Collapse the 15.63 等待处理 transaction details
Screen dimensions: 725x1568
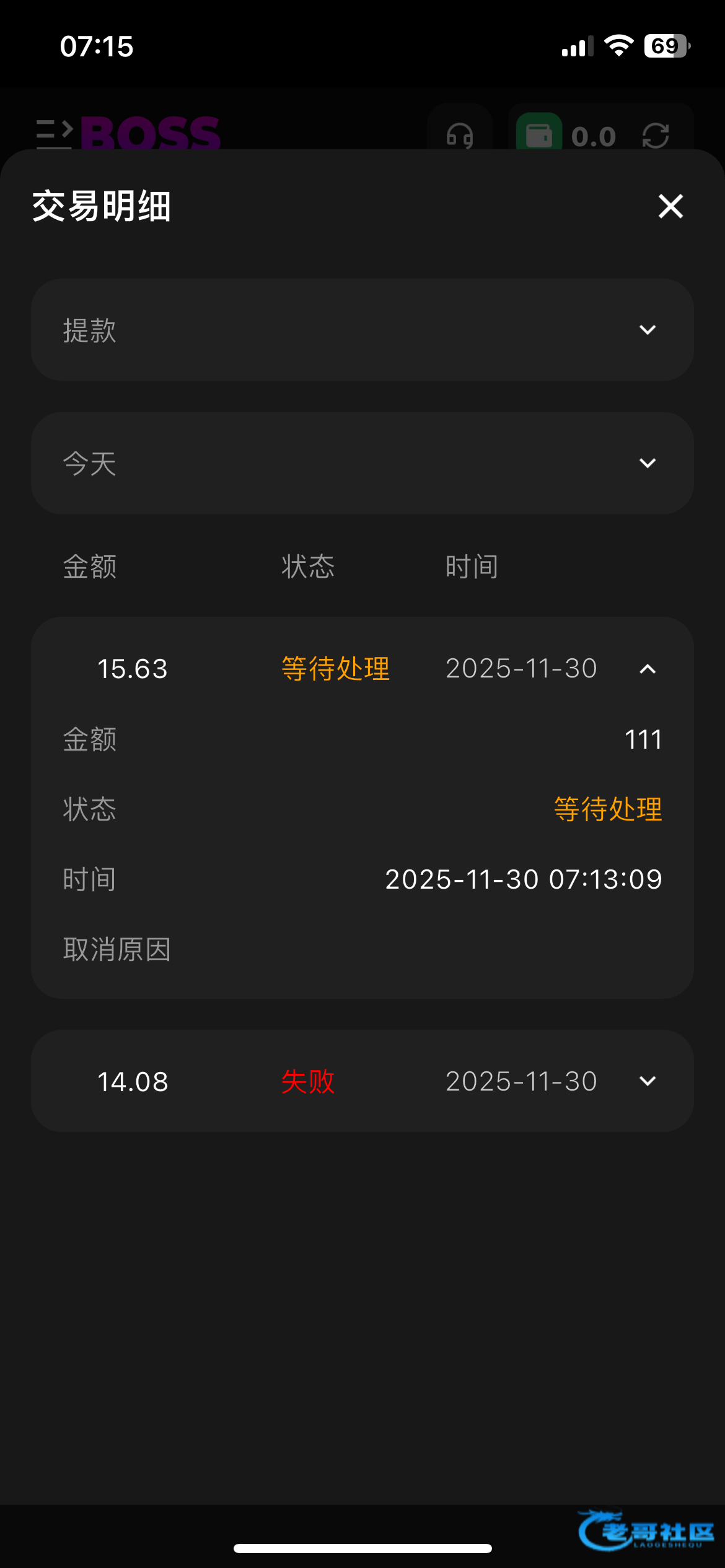(x=647, y=669)
